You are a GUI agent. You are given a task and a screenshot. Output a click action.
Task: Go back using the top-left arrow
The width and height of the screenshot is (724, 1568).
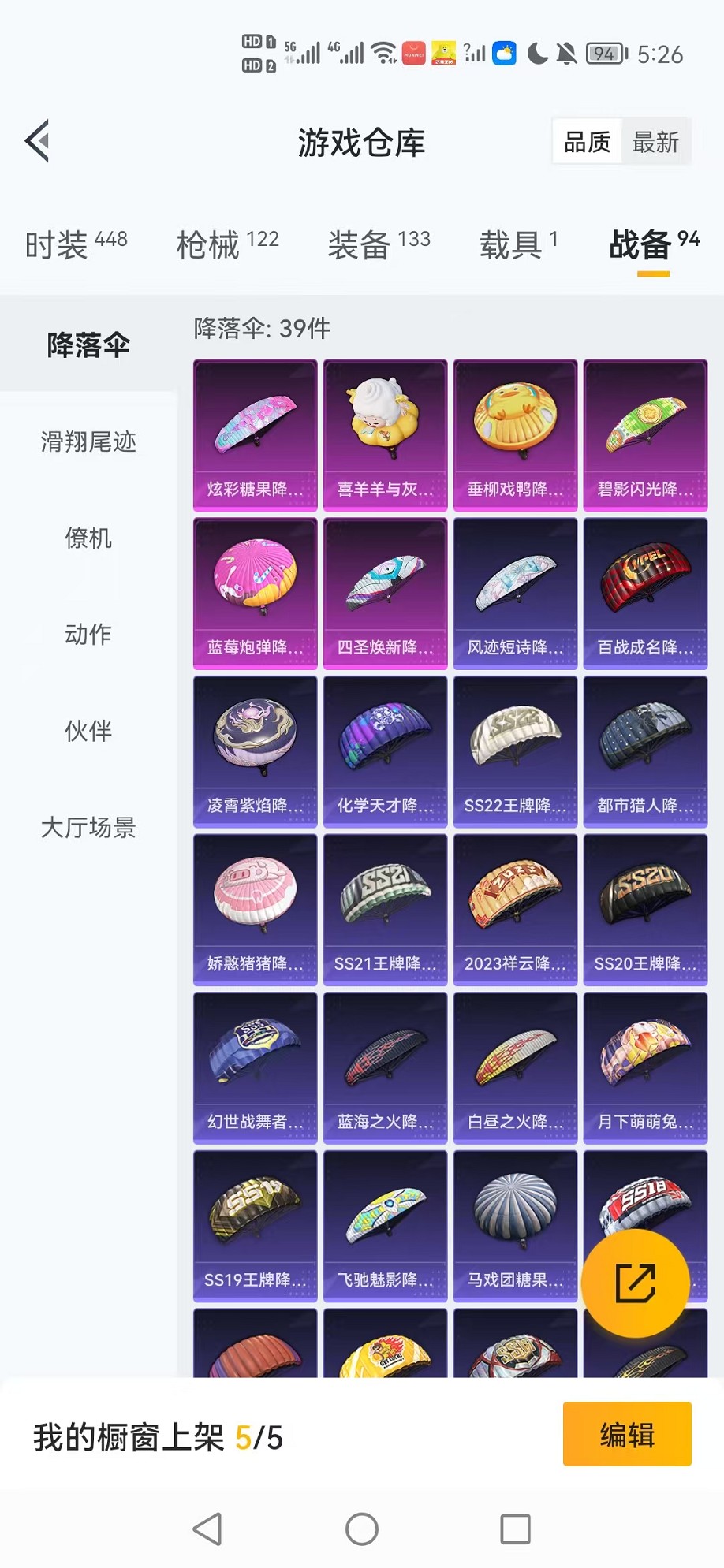[x=38, y=141]
